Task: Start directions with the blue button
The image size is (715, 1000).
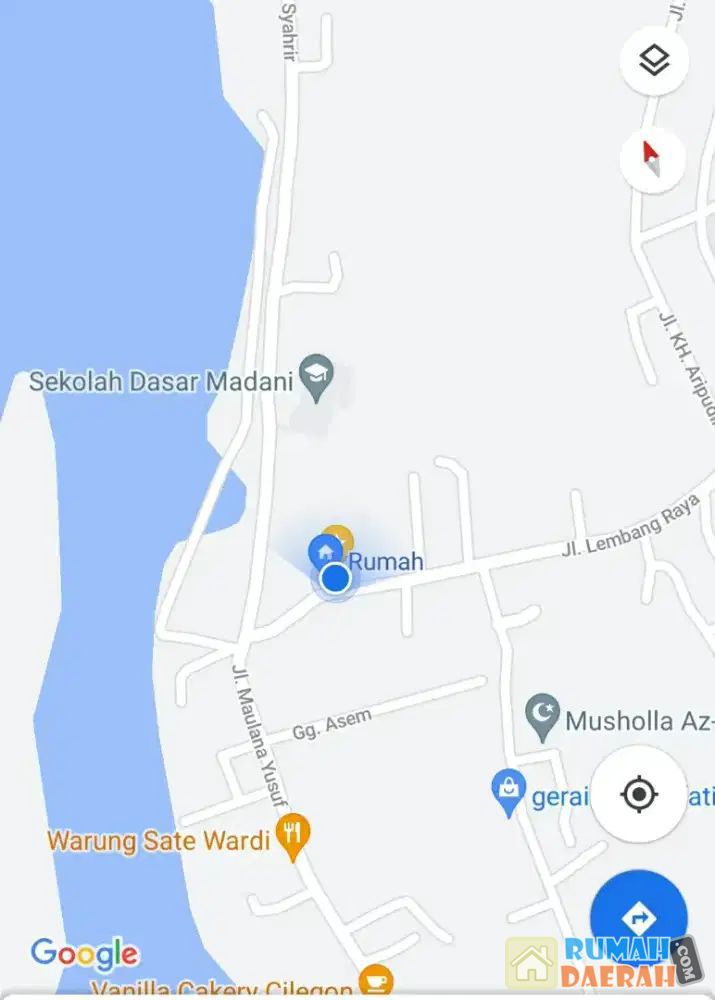Action: click(638, 918)
